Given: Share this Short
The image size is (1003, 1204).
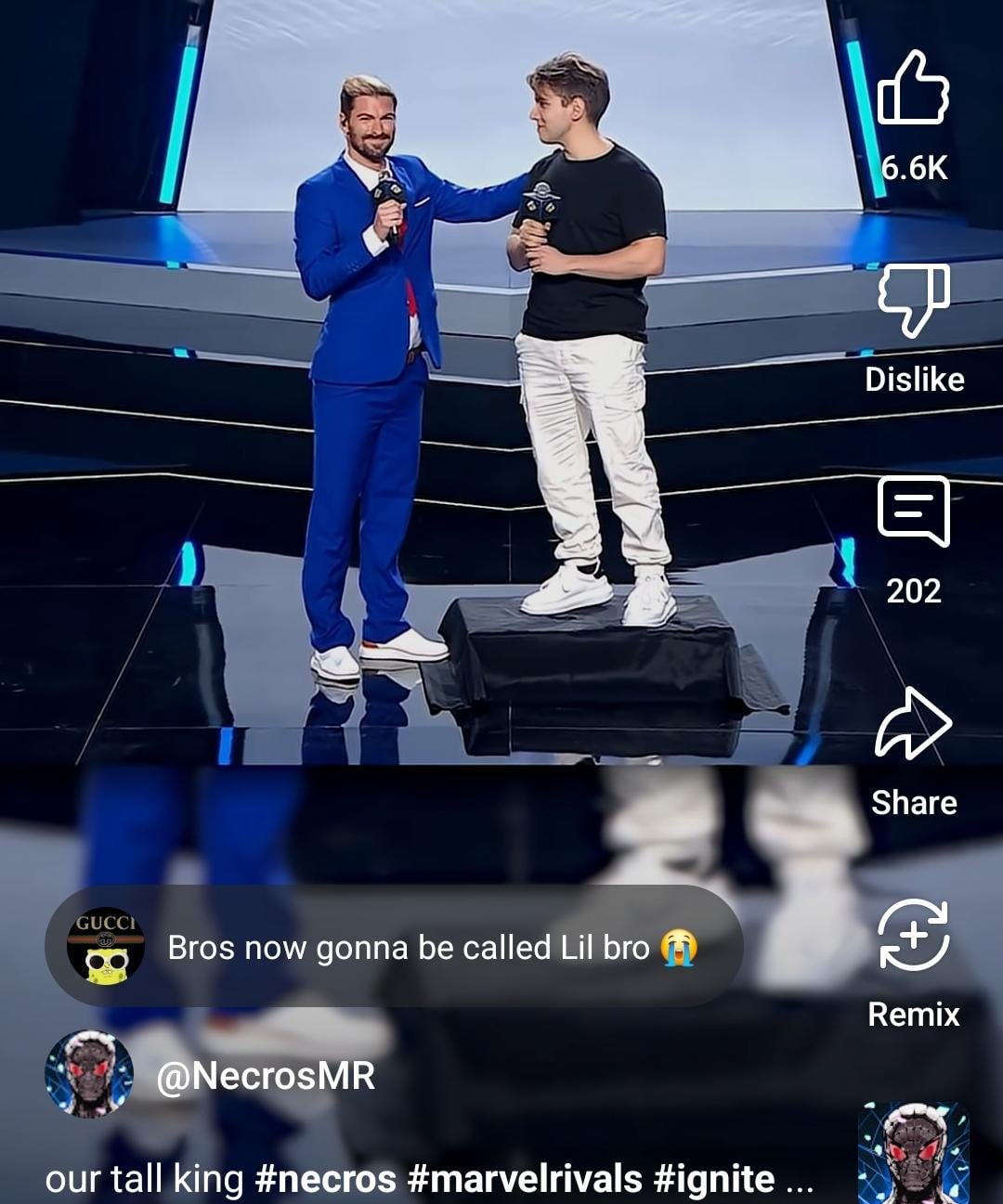Looking at the screenshot, I should tap(913, 724).
